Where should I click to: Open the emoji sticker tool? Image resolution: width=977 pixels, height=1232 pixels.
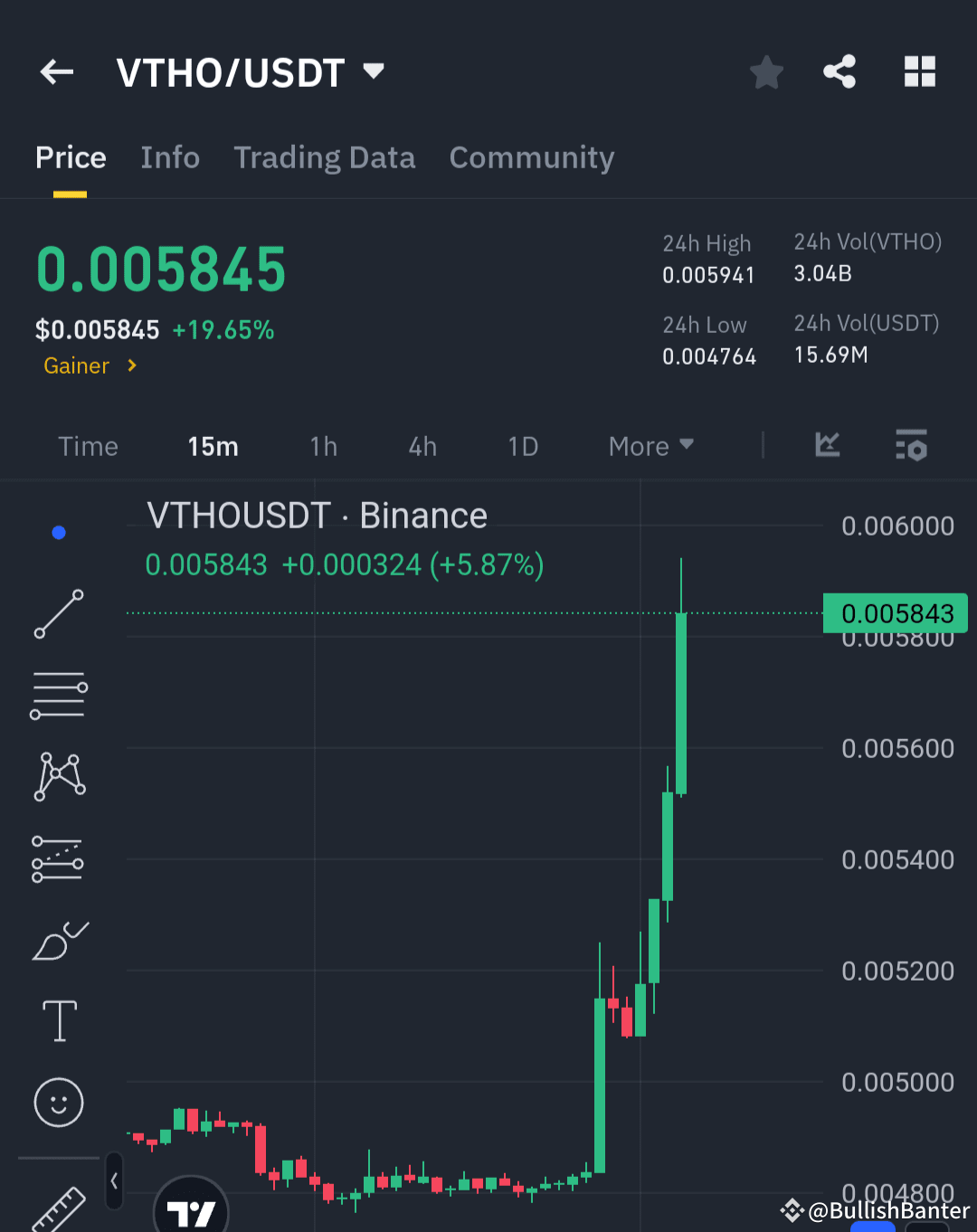(59, 1103)
